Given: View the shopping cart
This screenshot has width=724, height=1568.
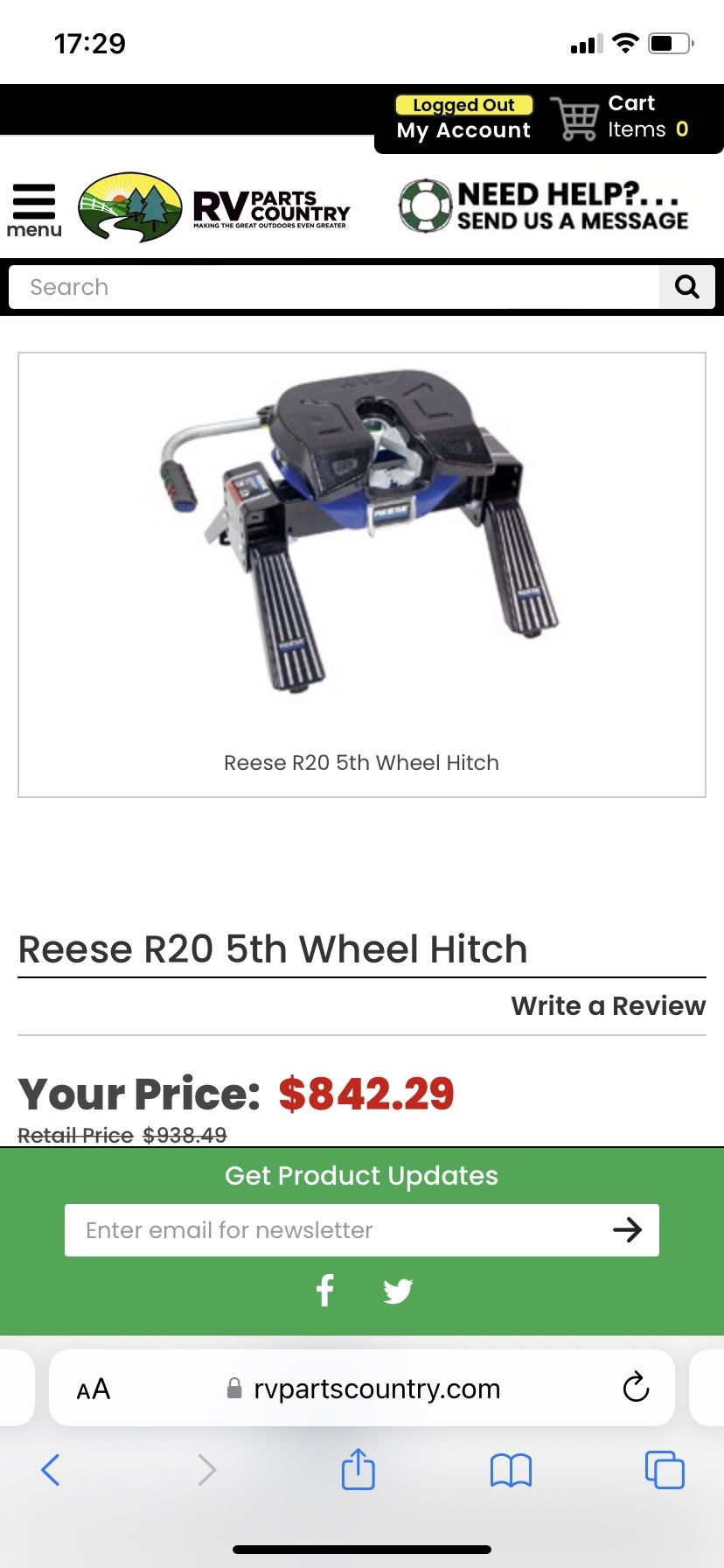Looking at the screenshot, I should pos(621,118).
